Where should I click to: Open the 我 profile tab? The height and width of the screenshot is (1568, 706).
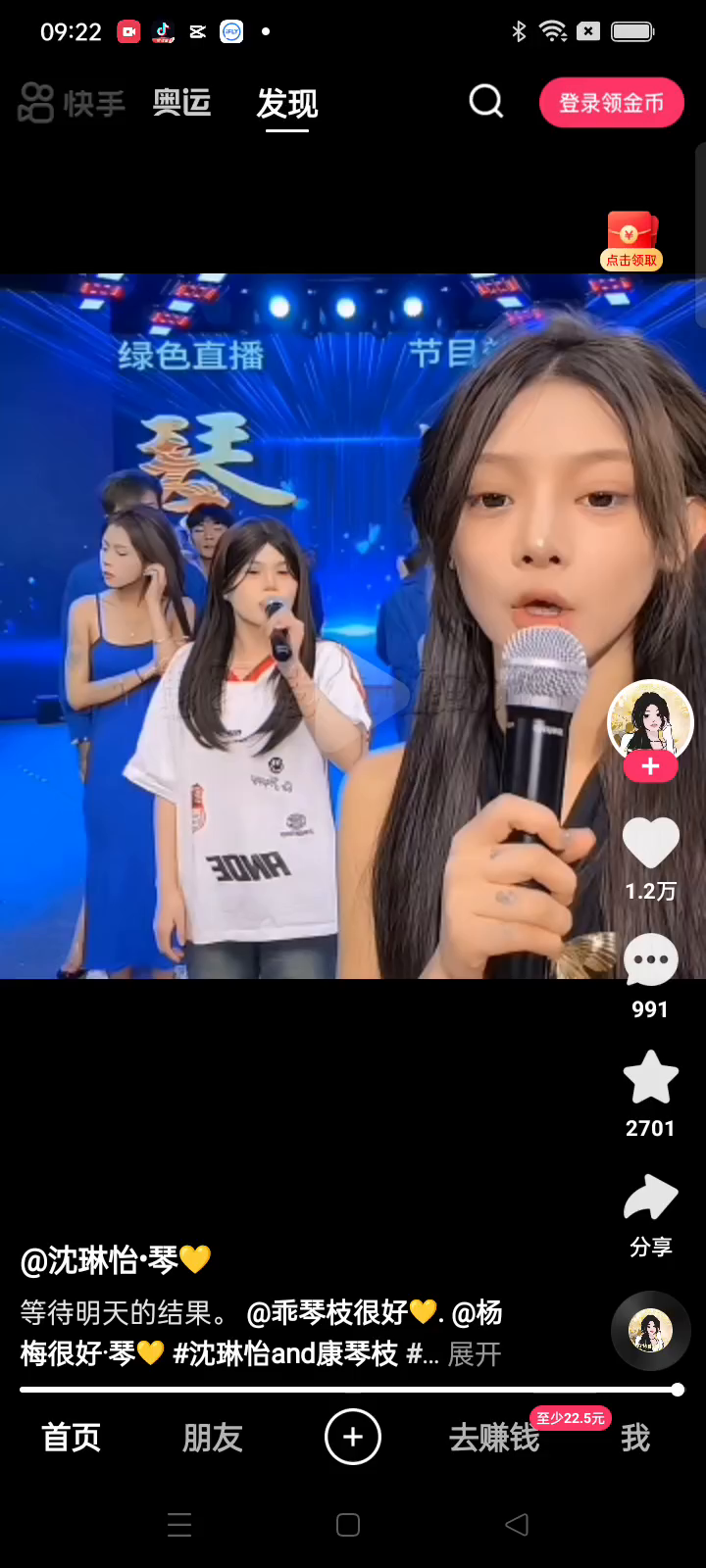pyautogui.click(x=635, y=1438)
